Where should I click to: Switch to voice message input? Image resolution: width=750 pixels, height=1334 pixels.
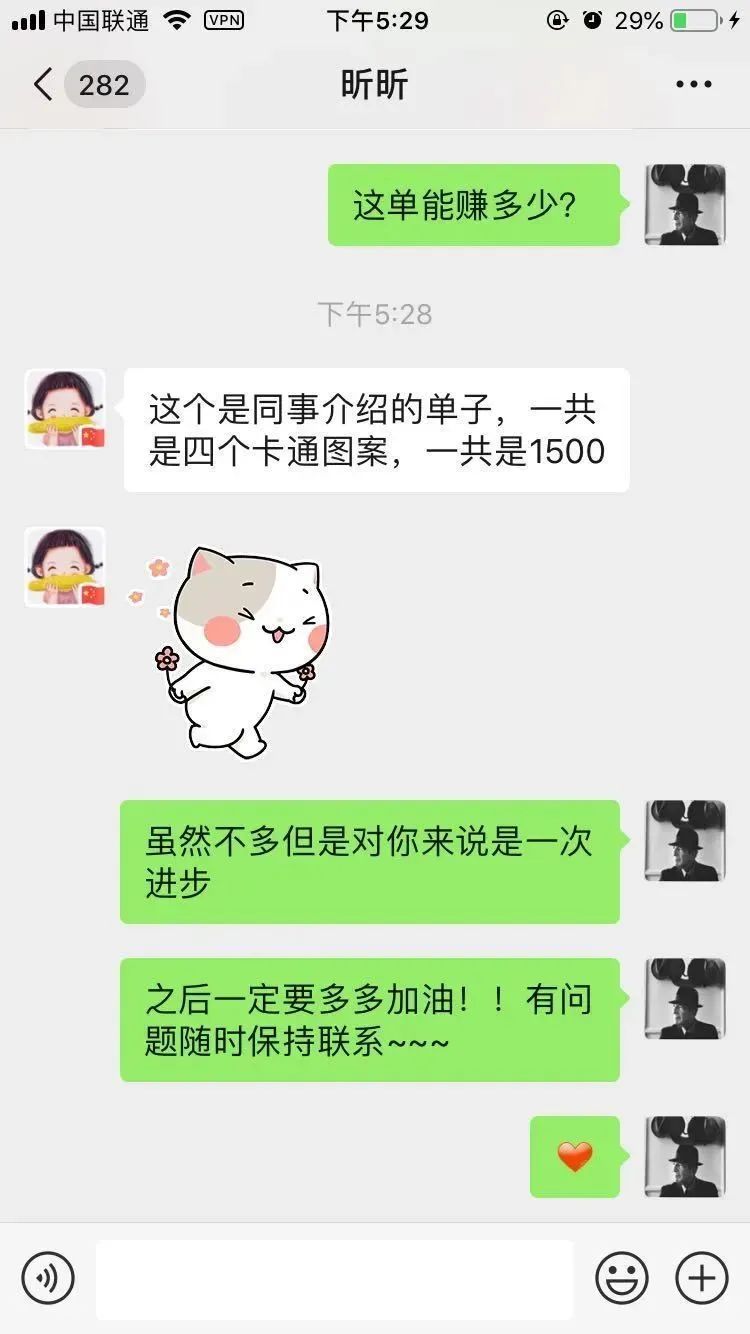[x=48, y=1277]
